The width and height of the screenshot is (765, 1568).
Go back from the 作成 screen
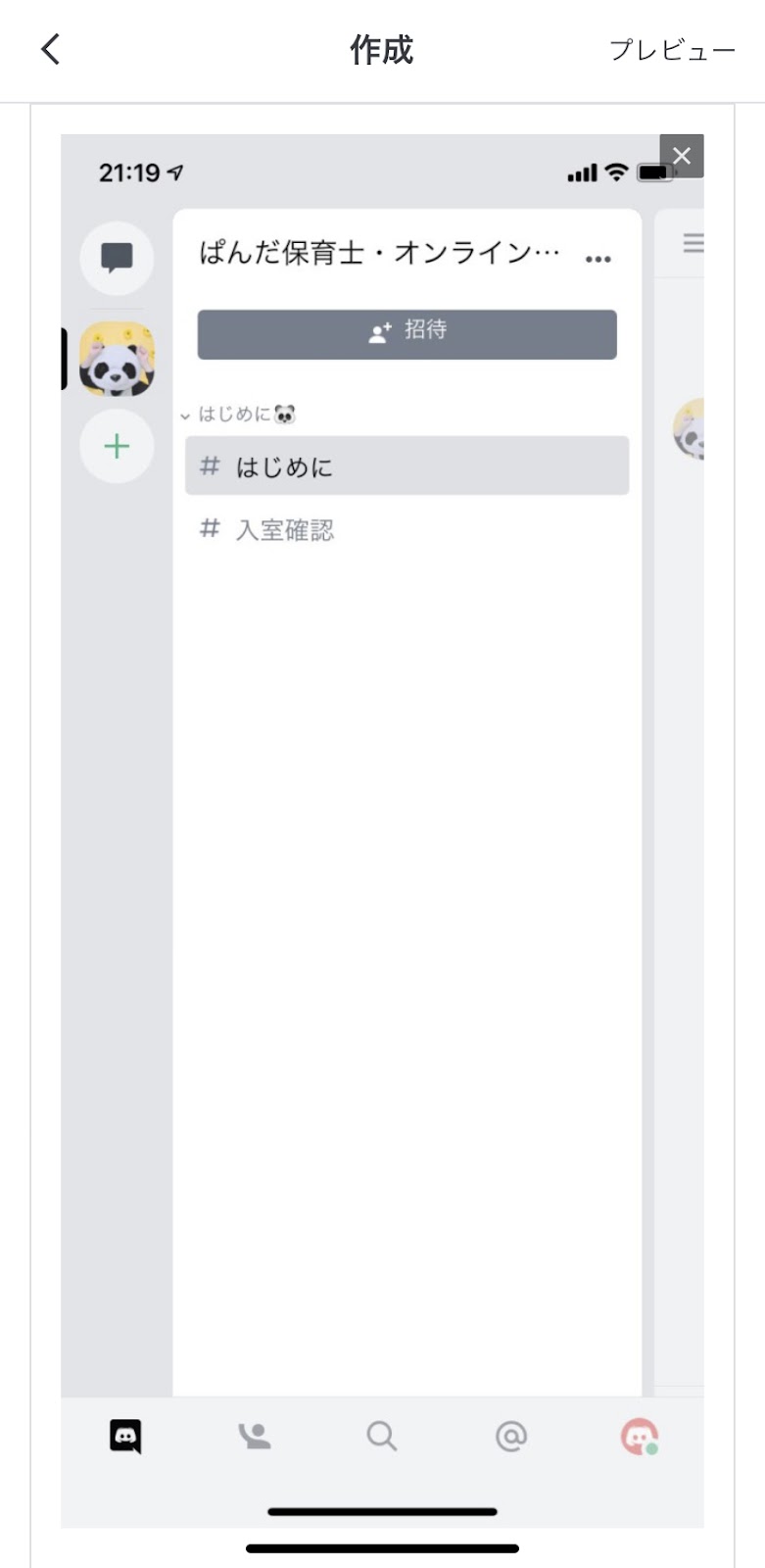click(x=51, y=49)
